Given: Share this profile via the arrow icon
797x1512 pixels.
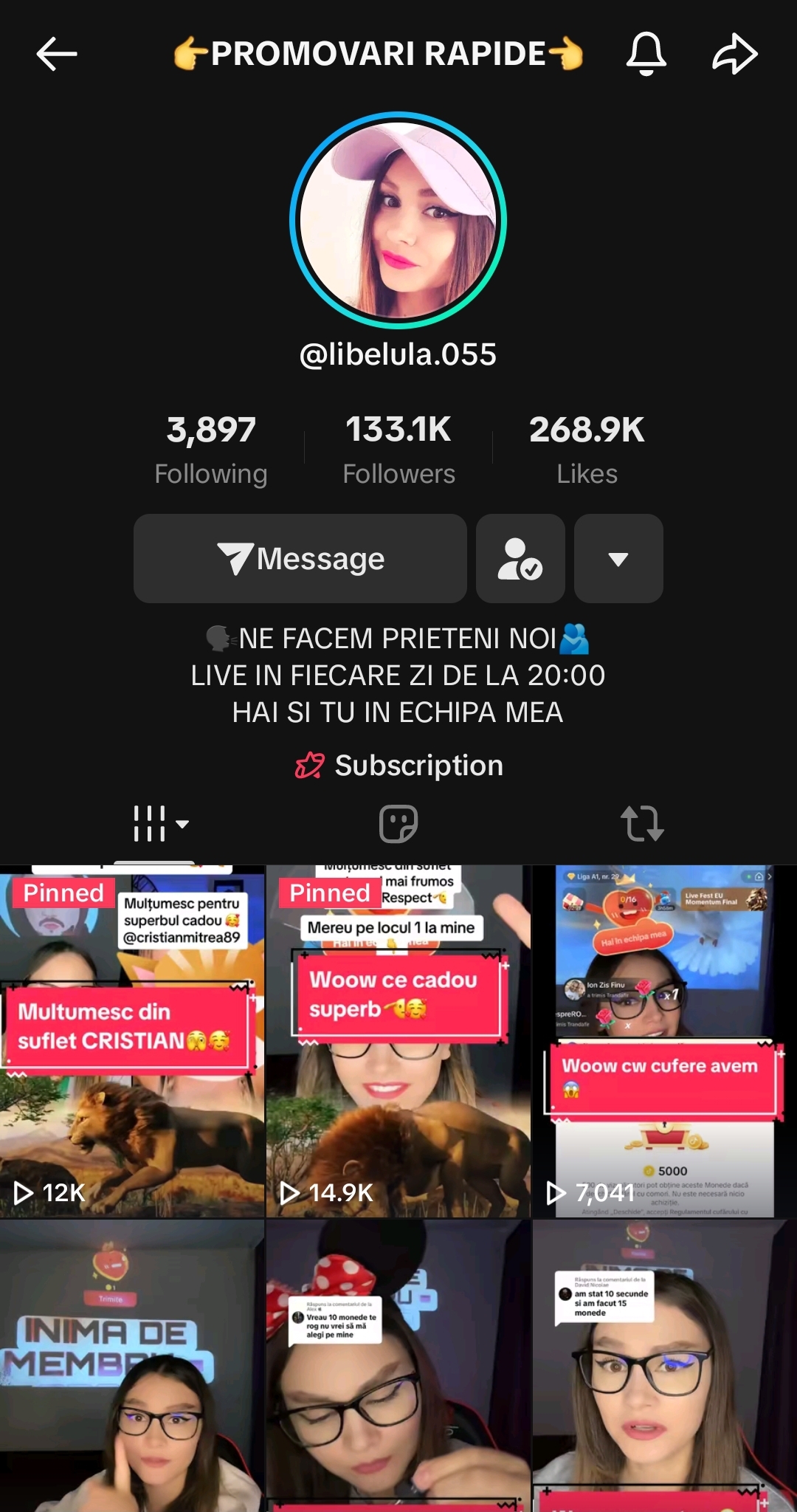Looking at the screenshot, I should point(735,54).
